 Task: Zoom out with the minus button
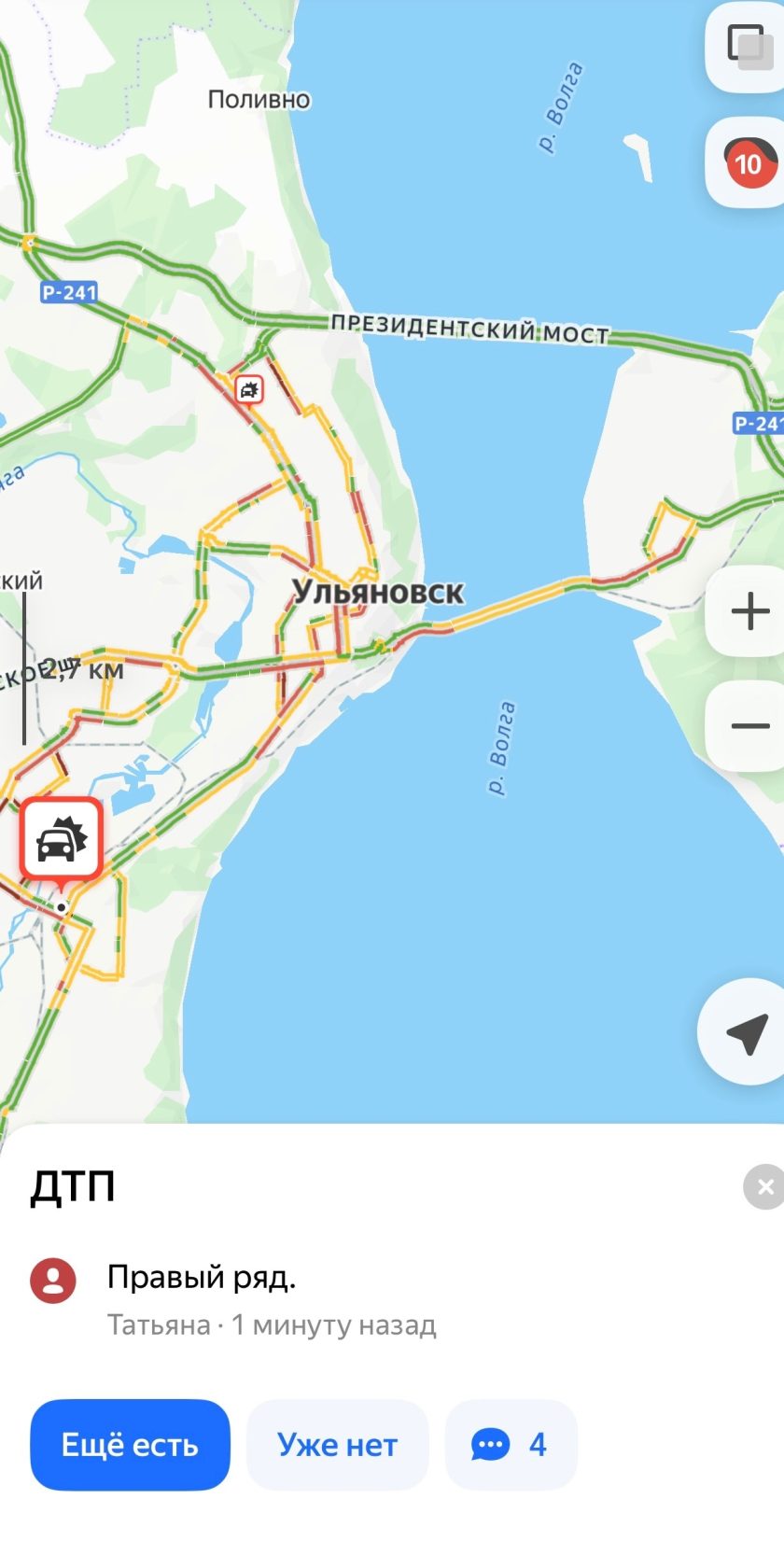pyautogui.click(x=749, y=726)
